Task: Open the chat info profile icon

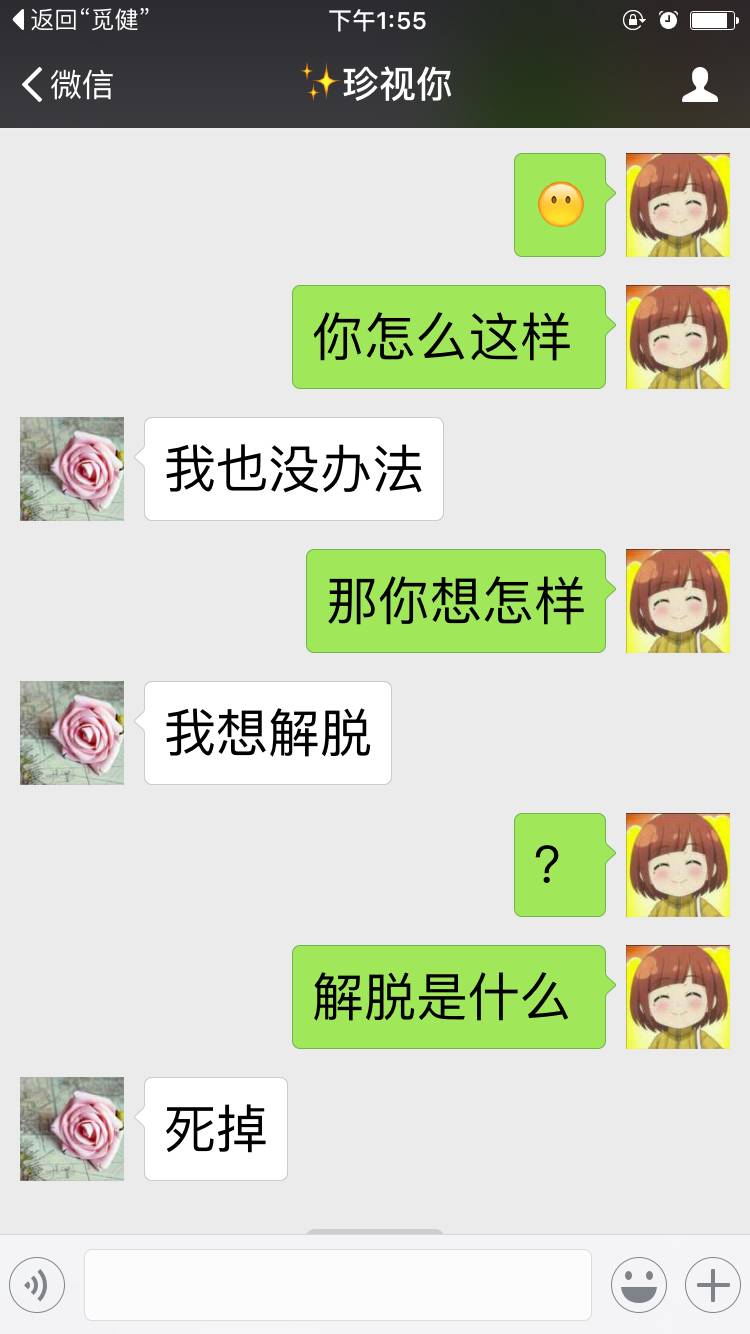Action: point(699,85)
